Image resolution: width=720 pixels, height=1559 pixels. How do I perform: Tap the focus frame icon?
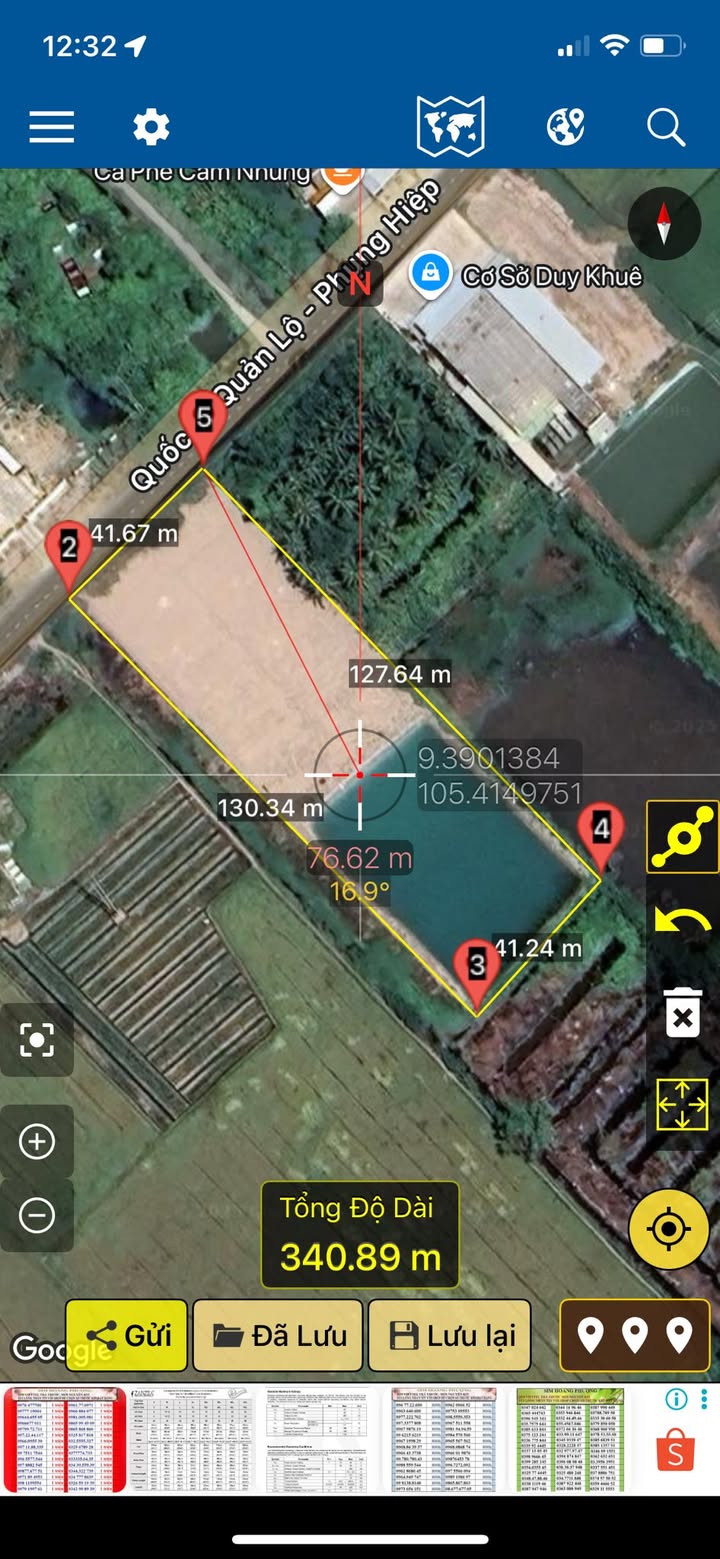[x=37, y=1040]
